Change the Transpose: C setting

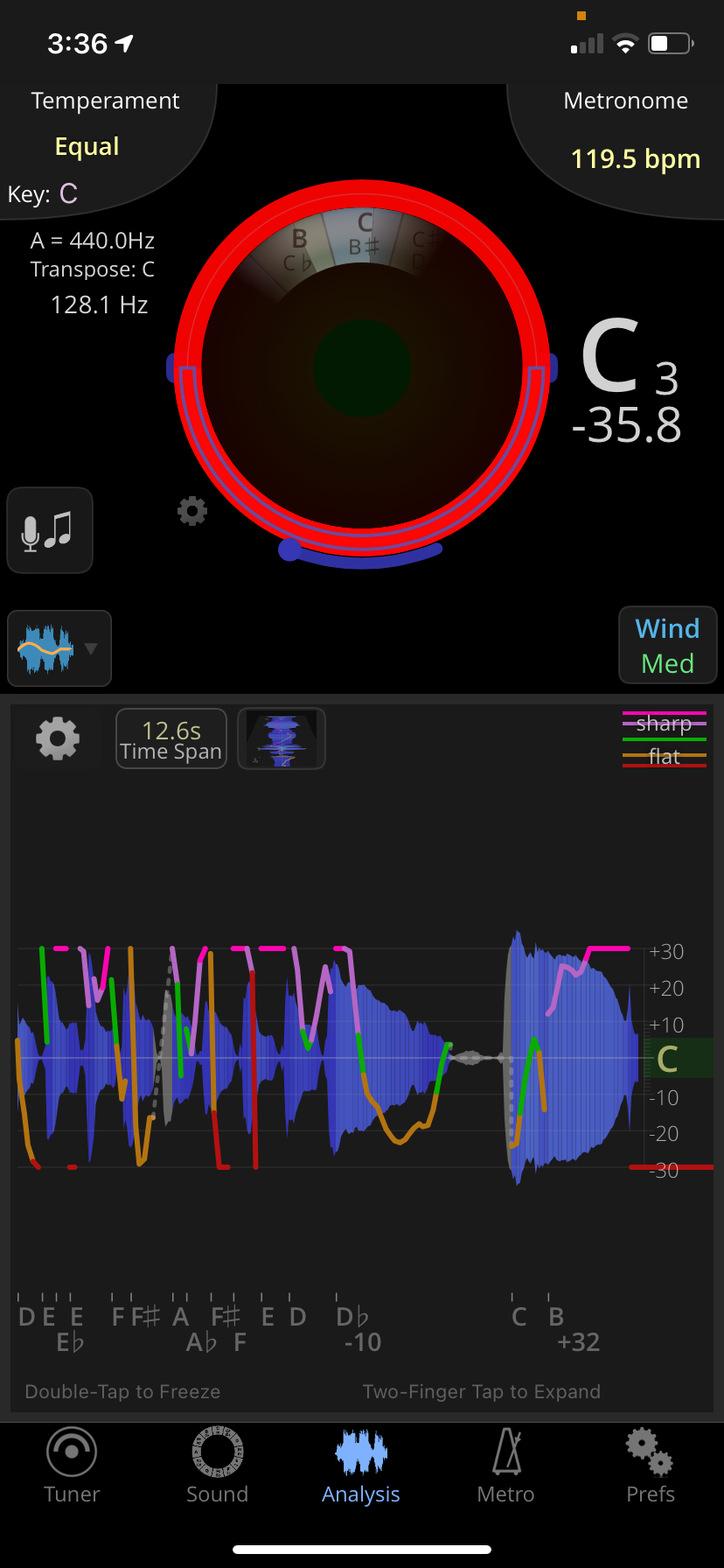pyautogui.click(x=93, y=269)
